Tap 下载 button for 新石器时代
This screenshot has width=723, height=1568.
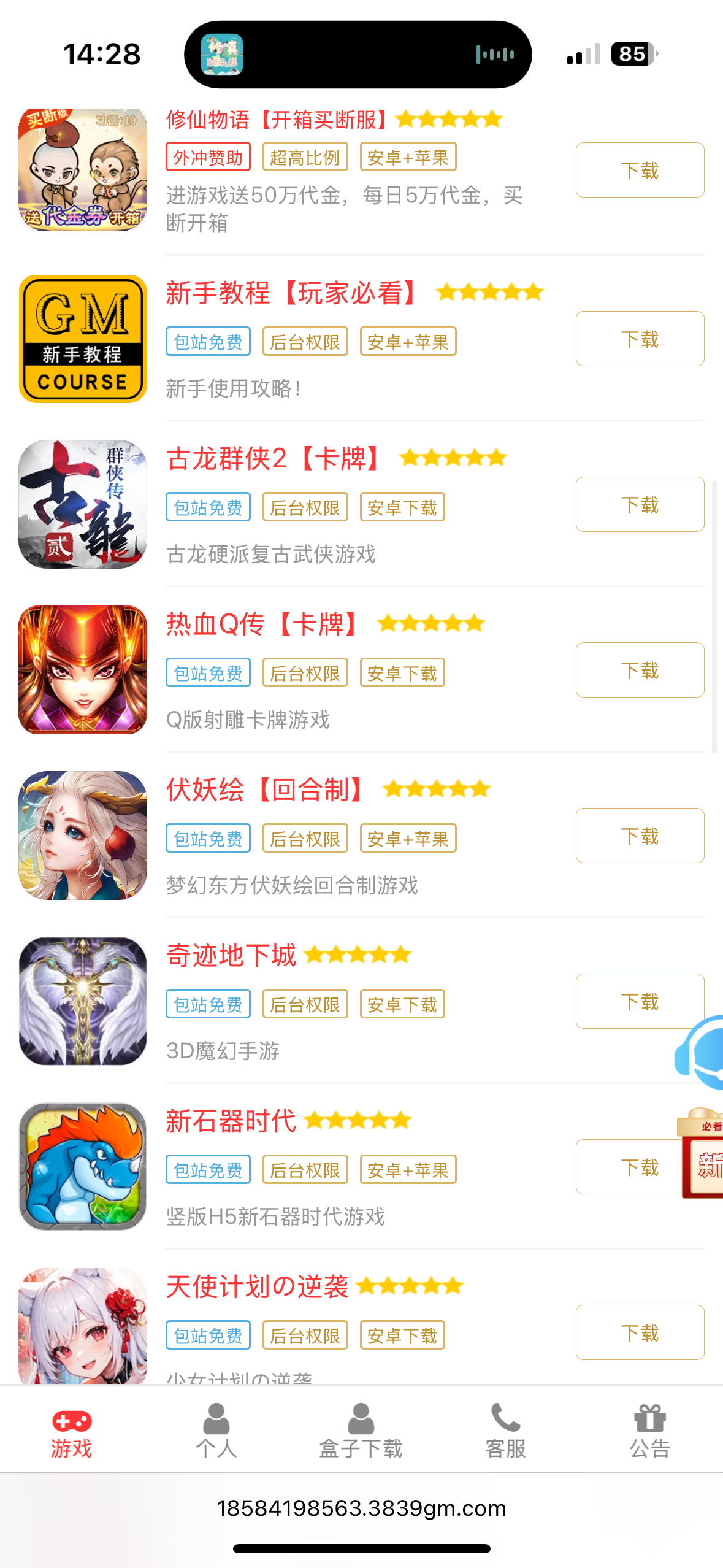(x=639, y=1167)
